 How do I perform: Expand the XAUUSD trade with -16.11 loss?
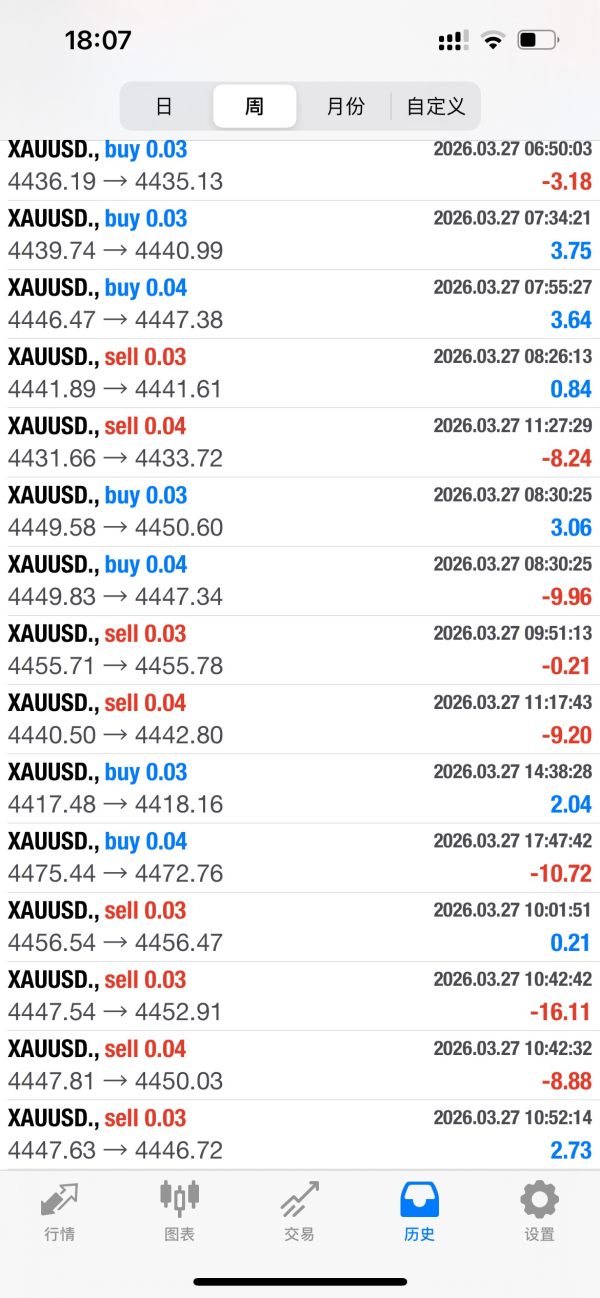[x=300, y=996]
